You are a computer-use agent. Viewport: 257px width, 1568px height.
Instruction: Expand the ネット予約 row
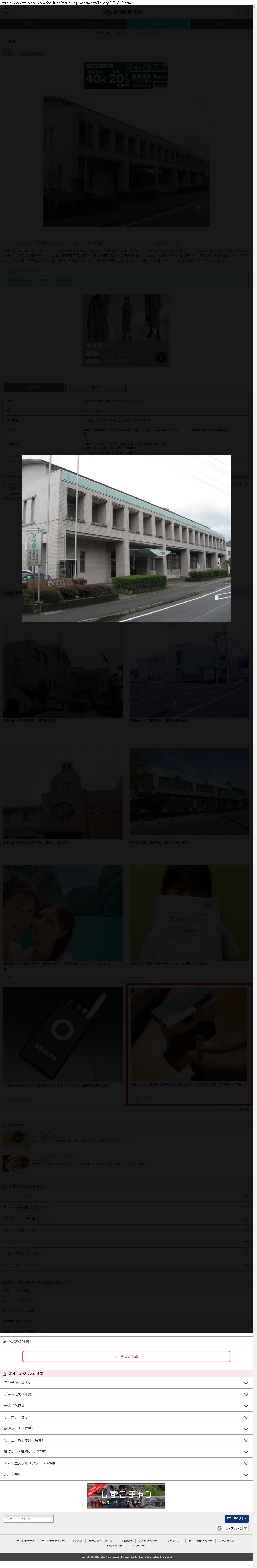pos(126,1475)
